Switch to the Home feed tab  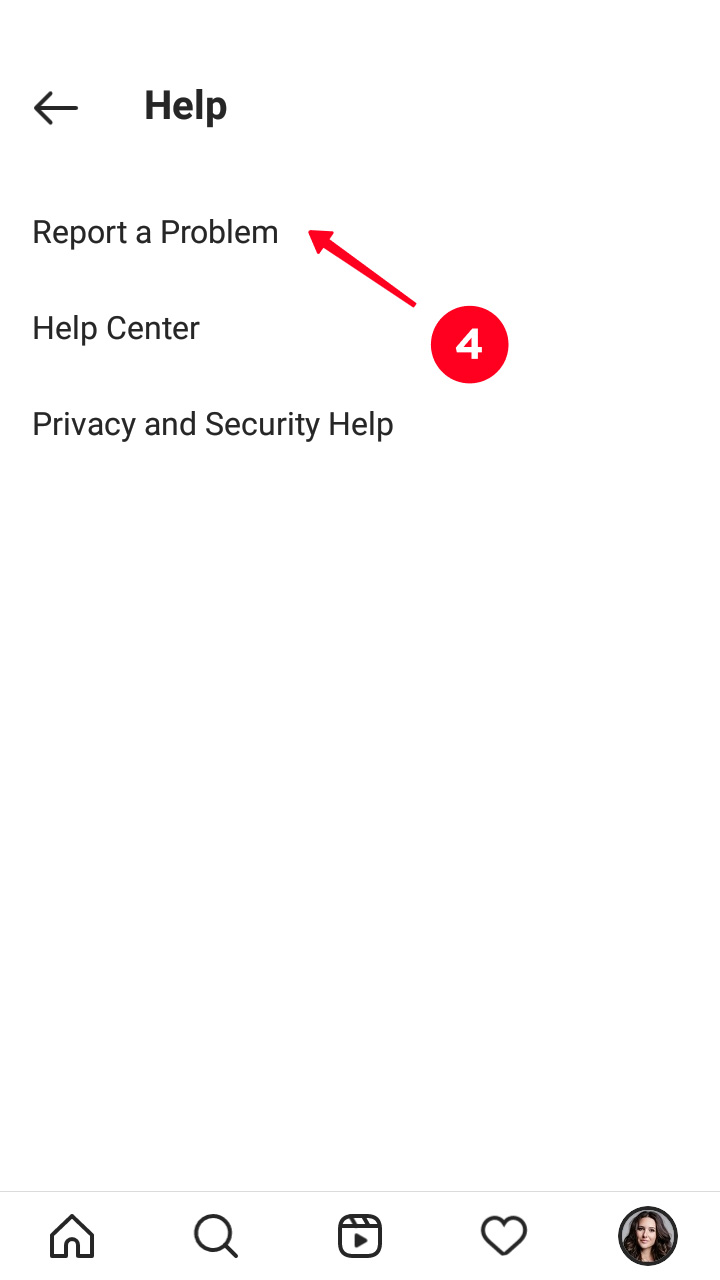pos(72,1236)
